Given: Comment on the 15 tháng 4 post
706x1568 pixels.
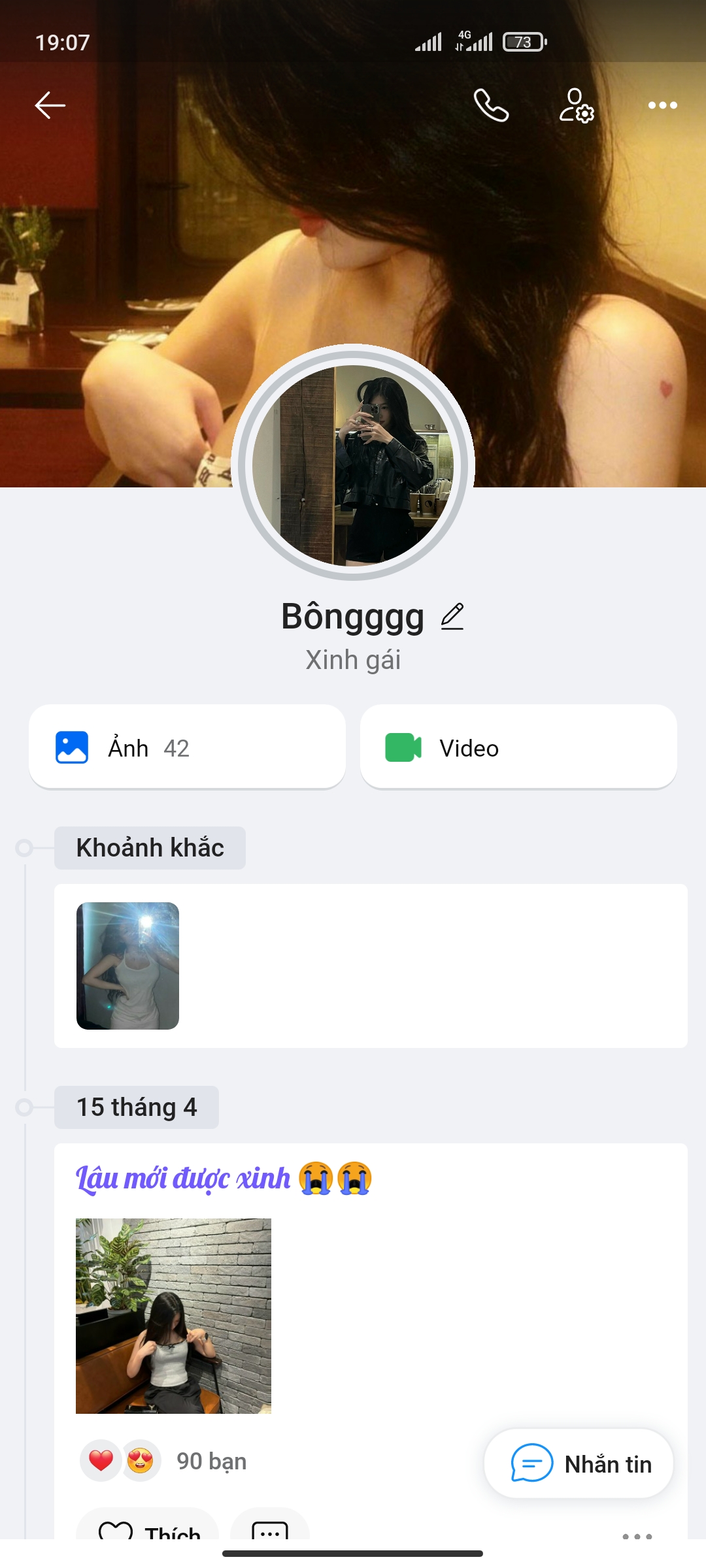Looking at the screenshot, I should coord(270,1529).
